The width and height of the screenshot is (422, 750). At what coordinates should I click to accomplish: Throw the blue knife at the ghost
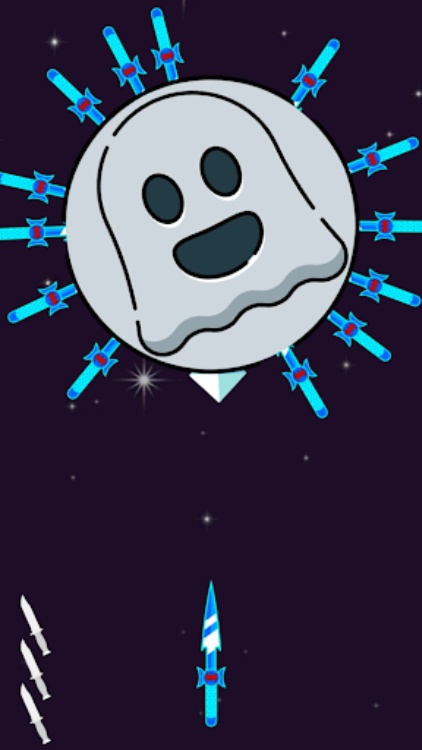(211, 654)
